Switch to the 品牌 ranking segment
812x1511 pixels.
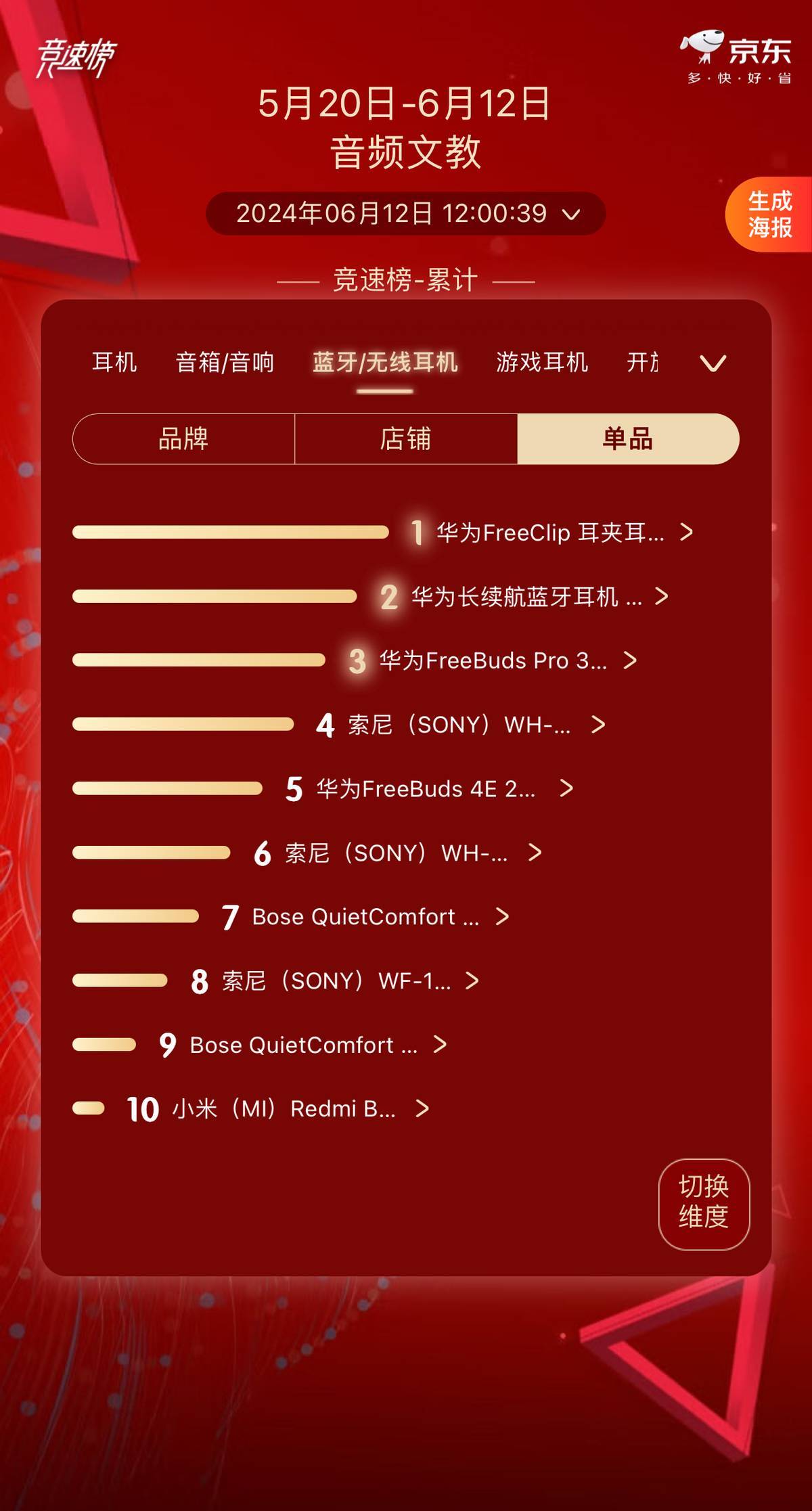pyautogui.click(x=183, y=439)
